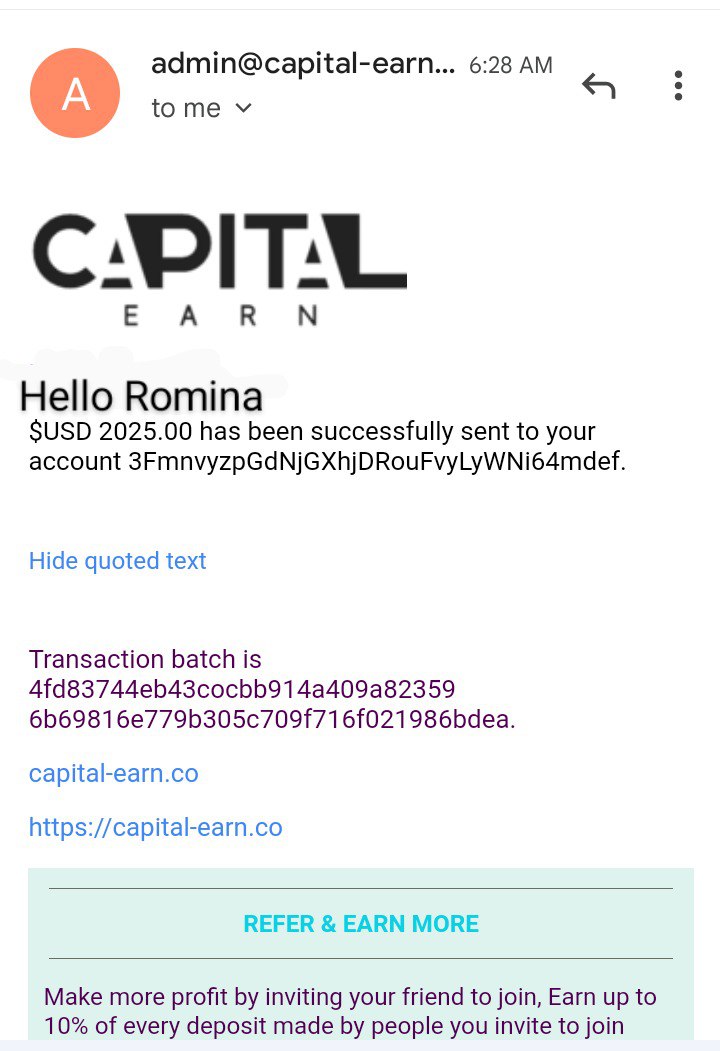Viewport: 720px width, 1051px height.
Task: Hide quoted text
Action: click(117, 561)
